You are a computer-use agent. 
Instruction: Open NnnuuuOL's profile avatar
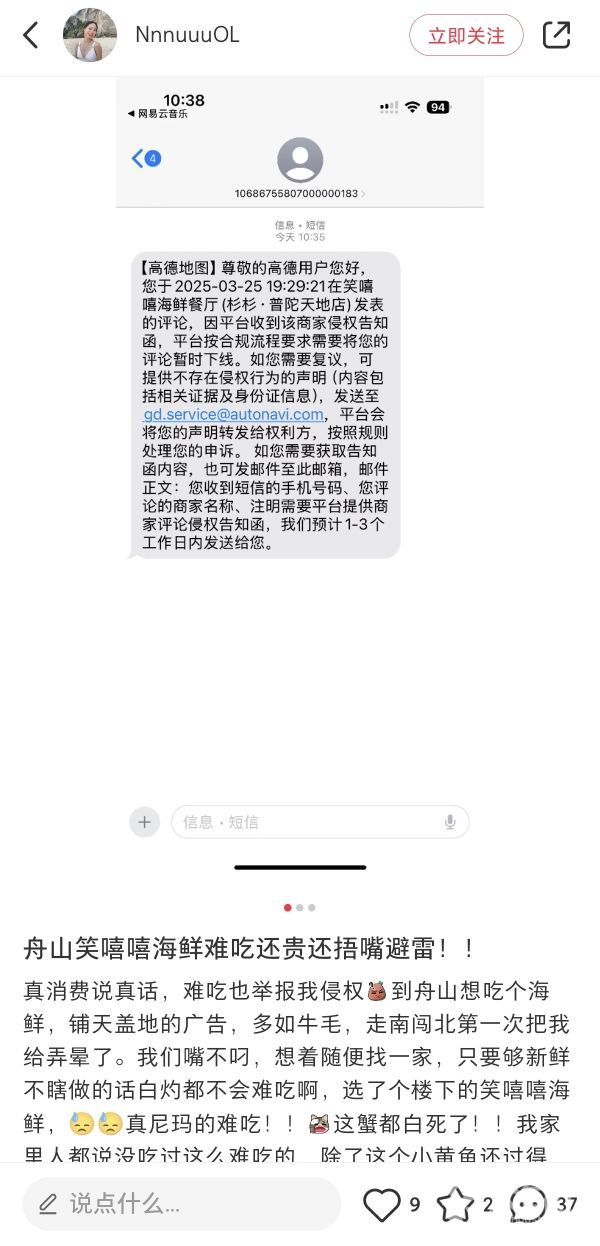pos(90,36)
